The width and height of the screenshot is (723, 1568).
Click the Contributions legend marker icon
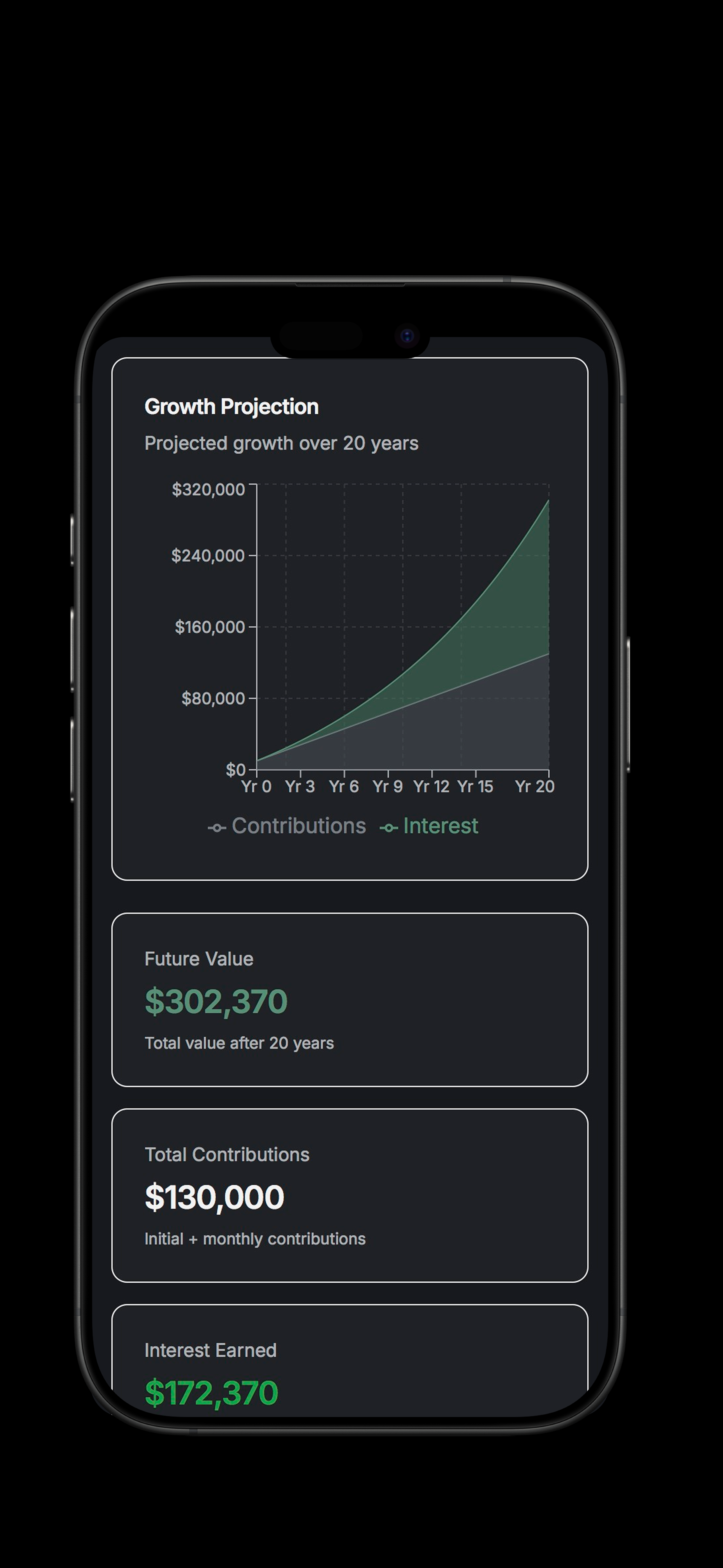217,826
